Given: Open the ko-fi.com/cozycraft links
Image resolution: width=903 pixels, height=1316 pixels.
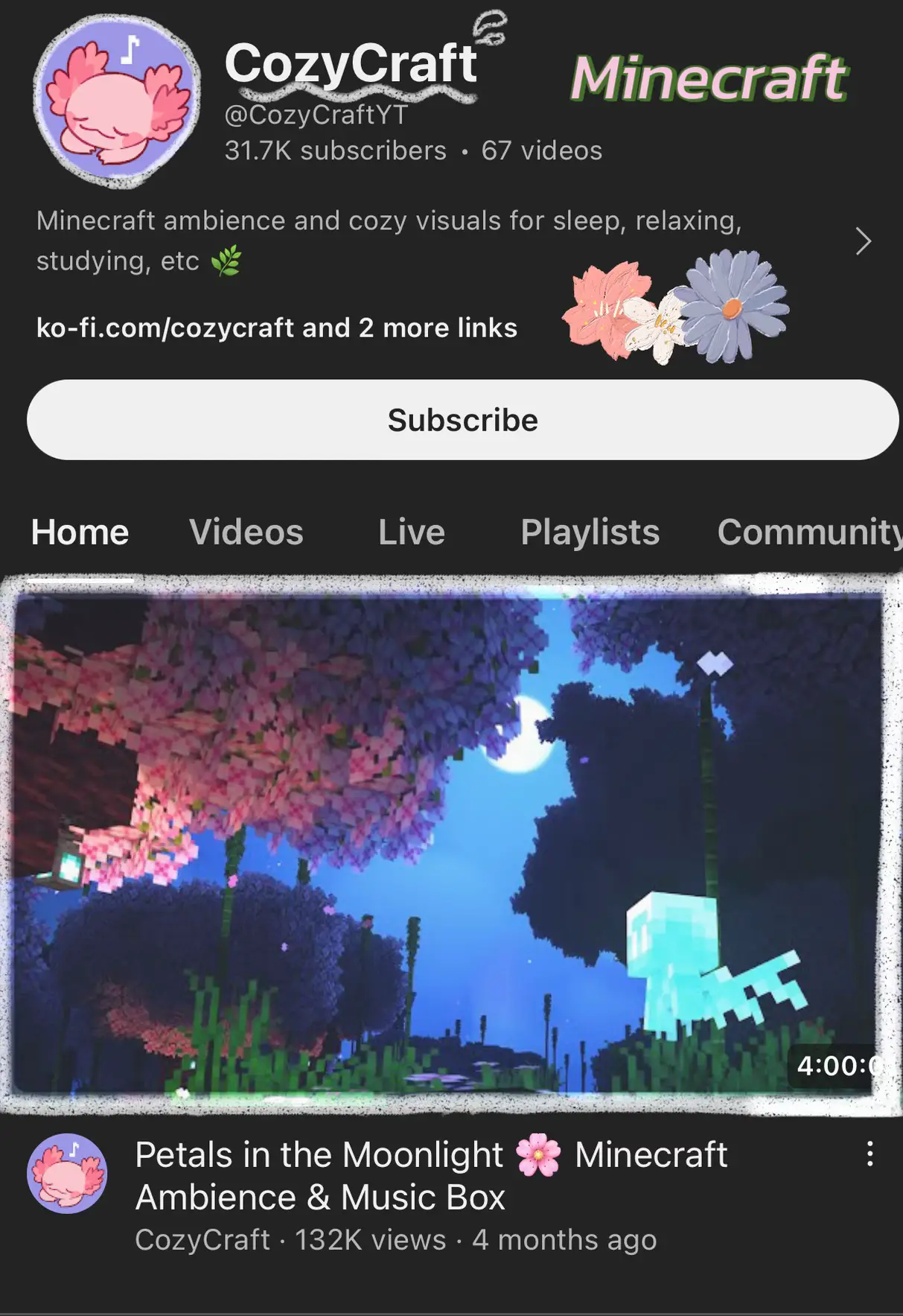Looking at the screenshot, I should pos(276,328).
